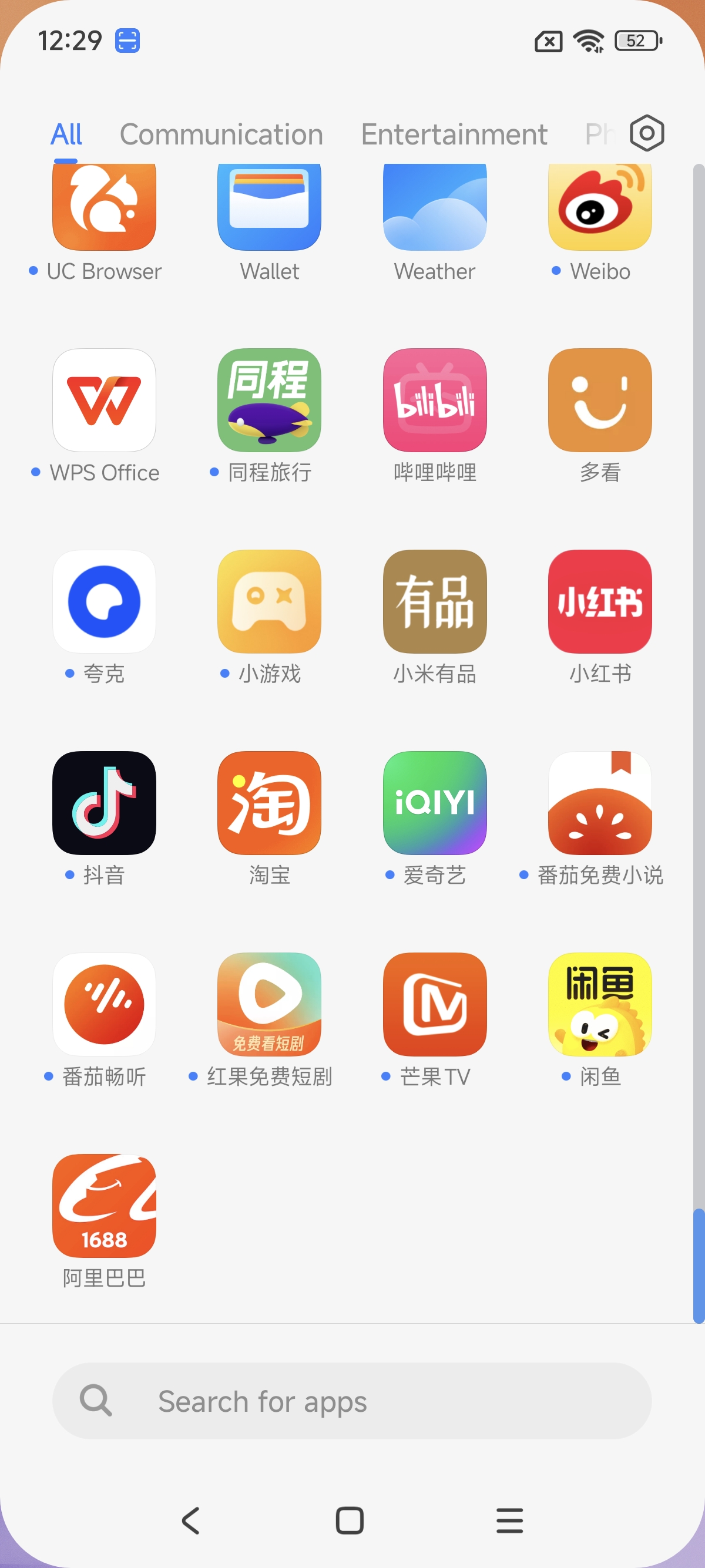Viewport: 705px width, 1568px height.
Task: Tap the Search for apps field
Action: tap(352, 1401)
